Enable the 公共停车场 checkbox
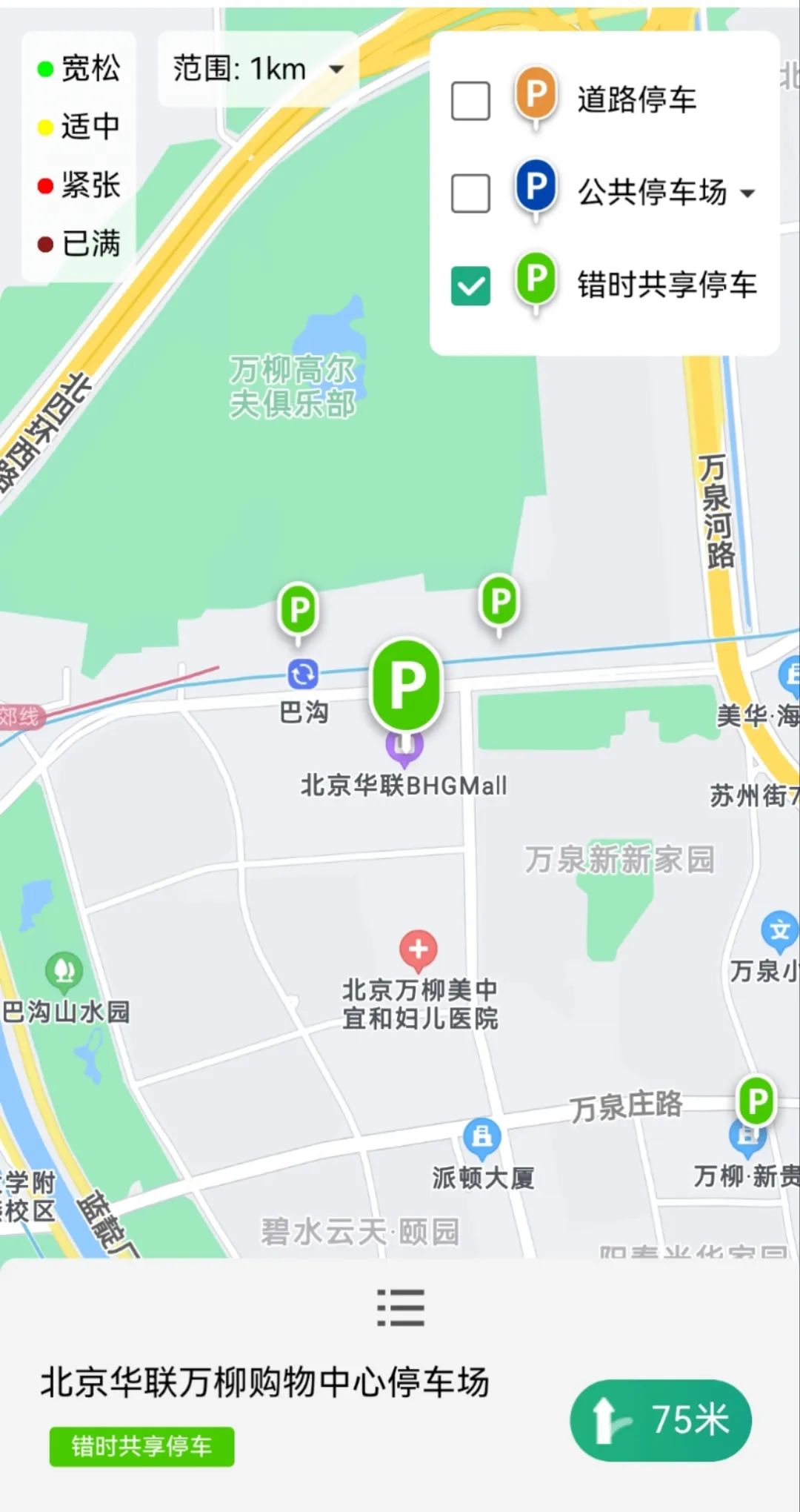This screenshot has height=1512, width=800. point(470,193)
